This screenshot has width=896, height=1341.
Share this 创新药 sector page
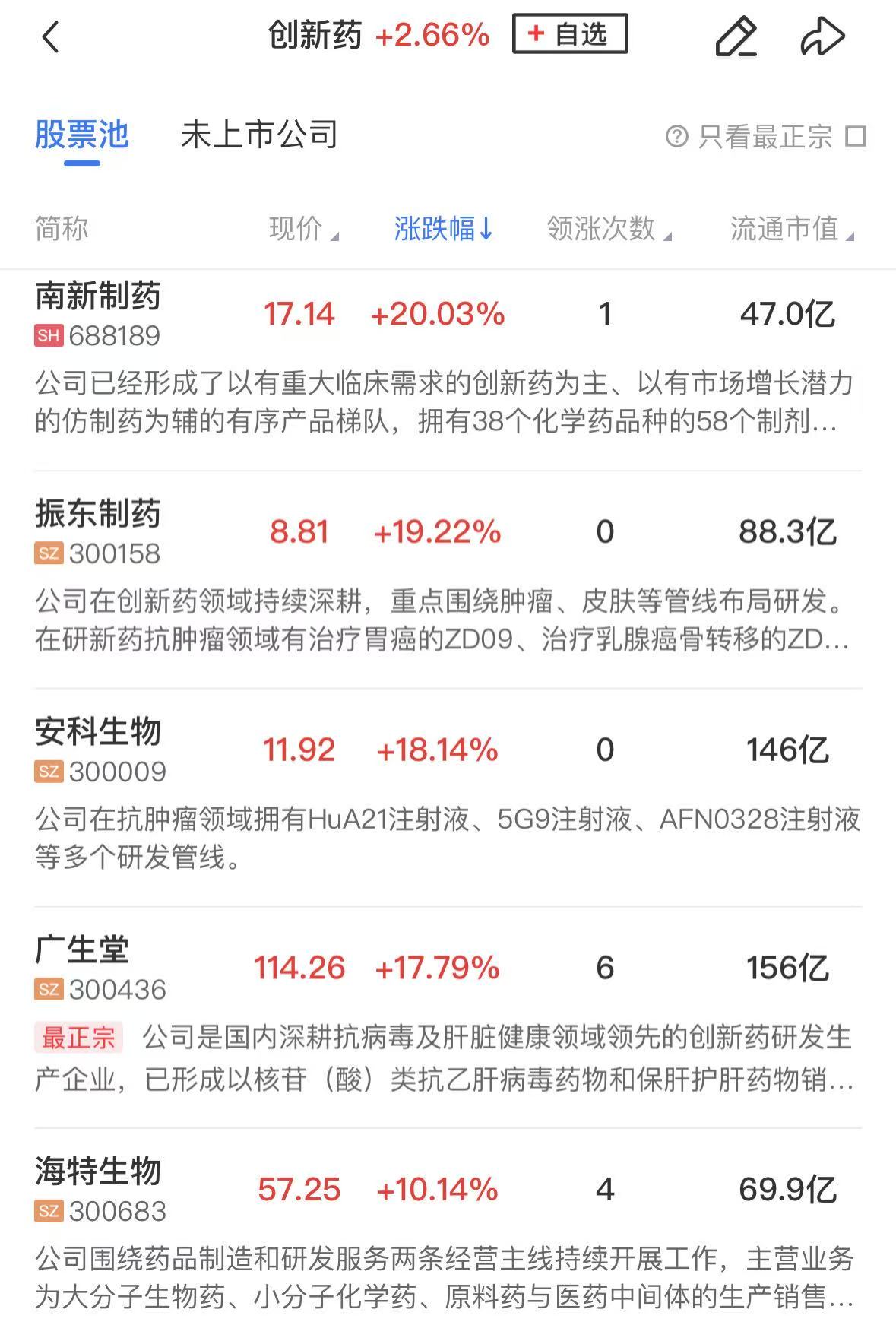(823, 36)
